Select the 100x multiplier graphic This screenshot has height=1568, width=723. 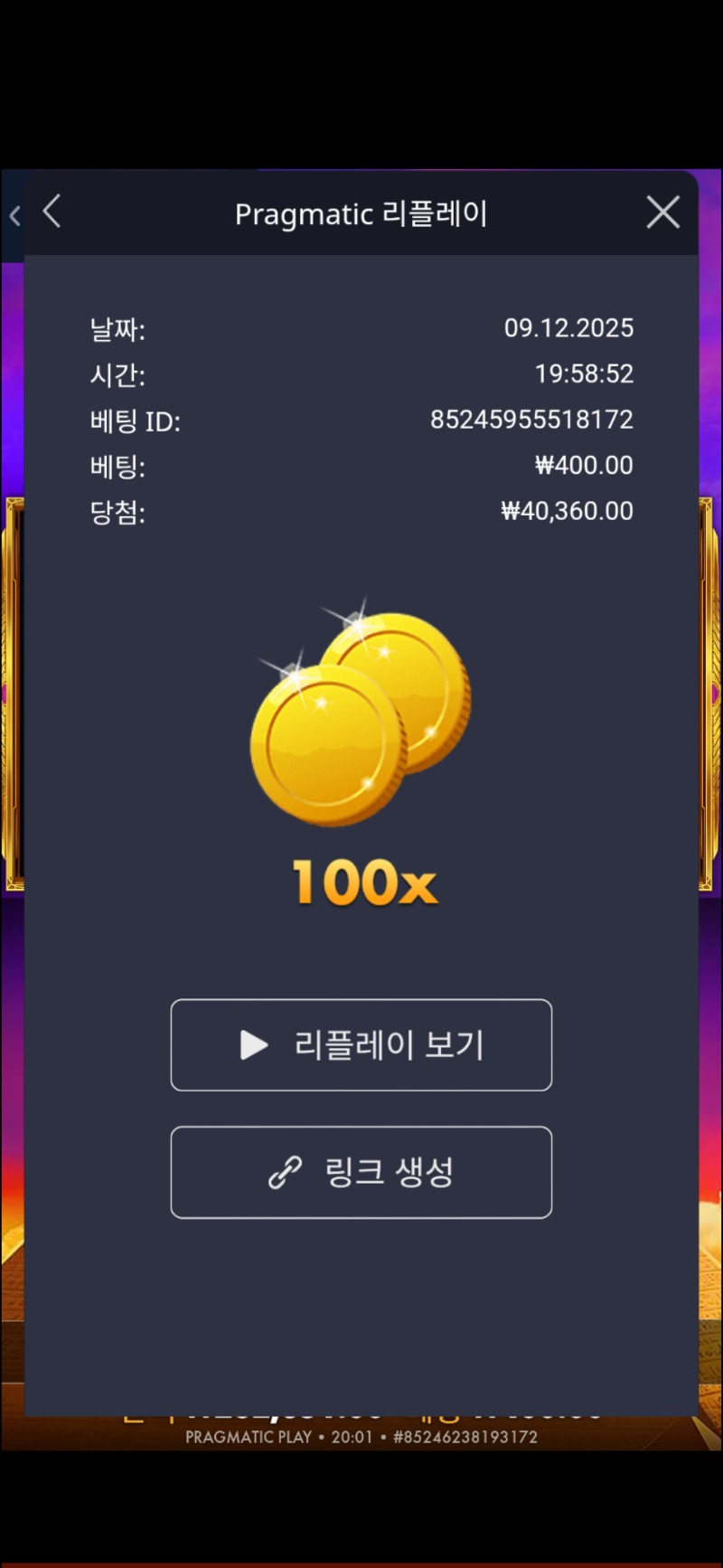(362, 882)
